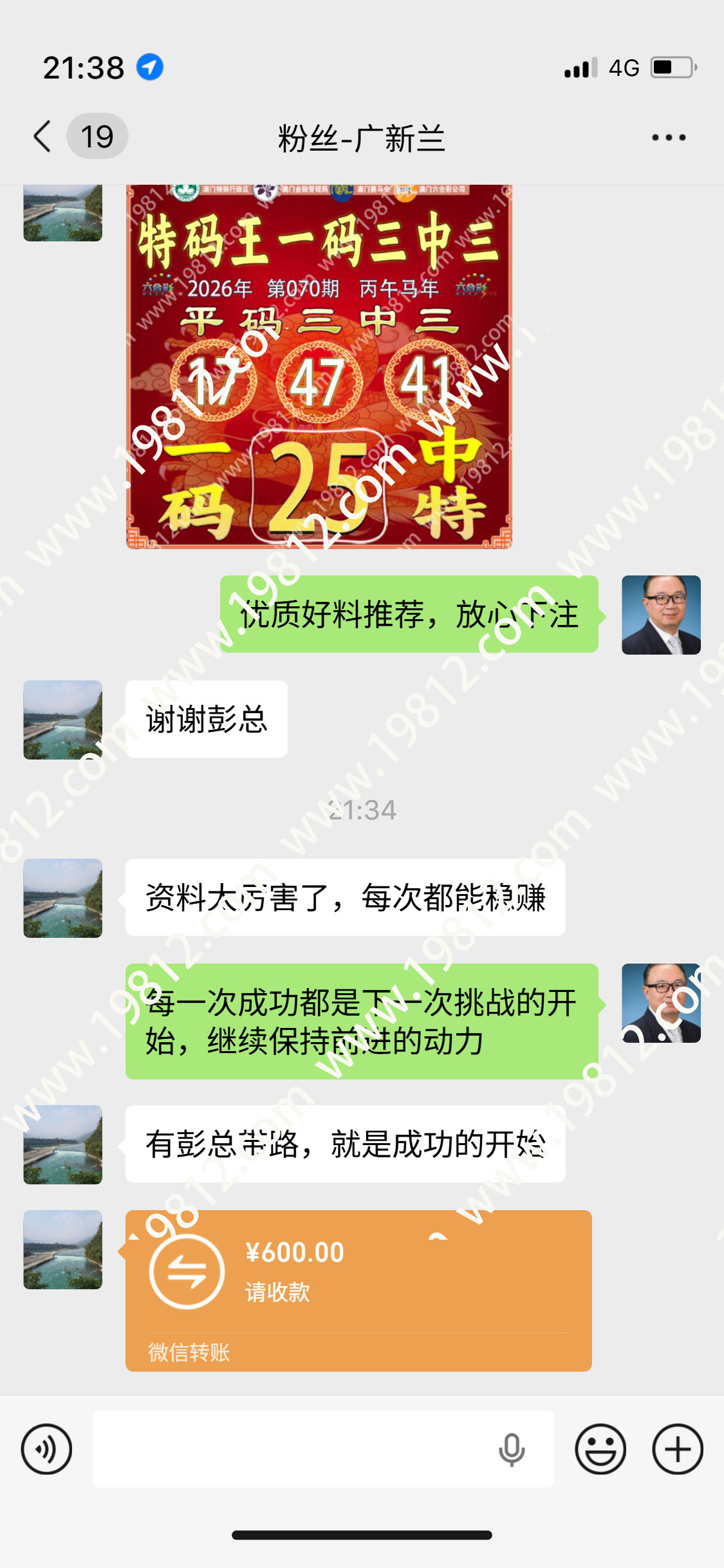Go back to the chat list
This screenshot has height=1568, width=724.
[44, 136]
